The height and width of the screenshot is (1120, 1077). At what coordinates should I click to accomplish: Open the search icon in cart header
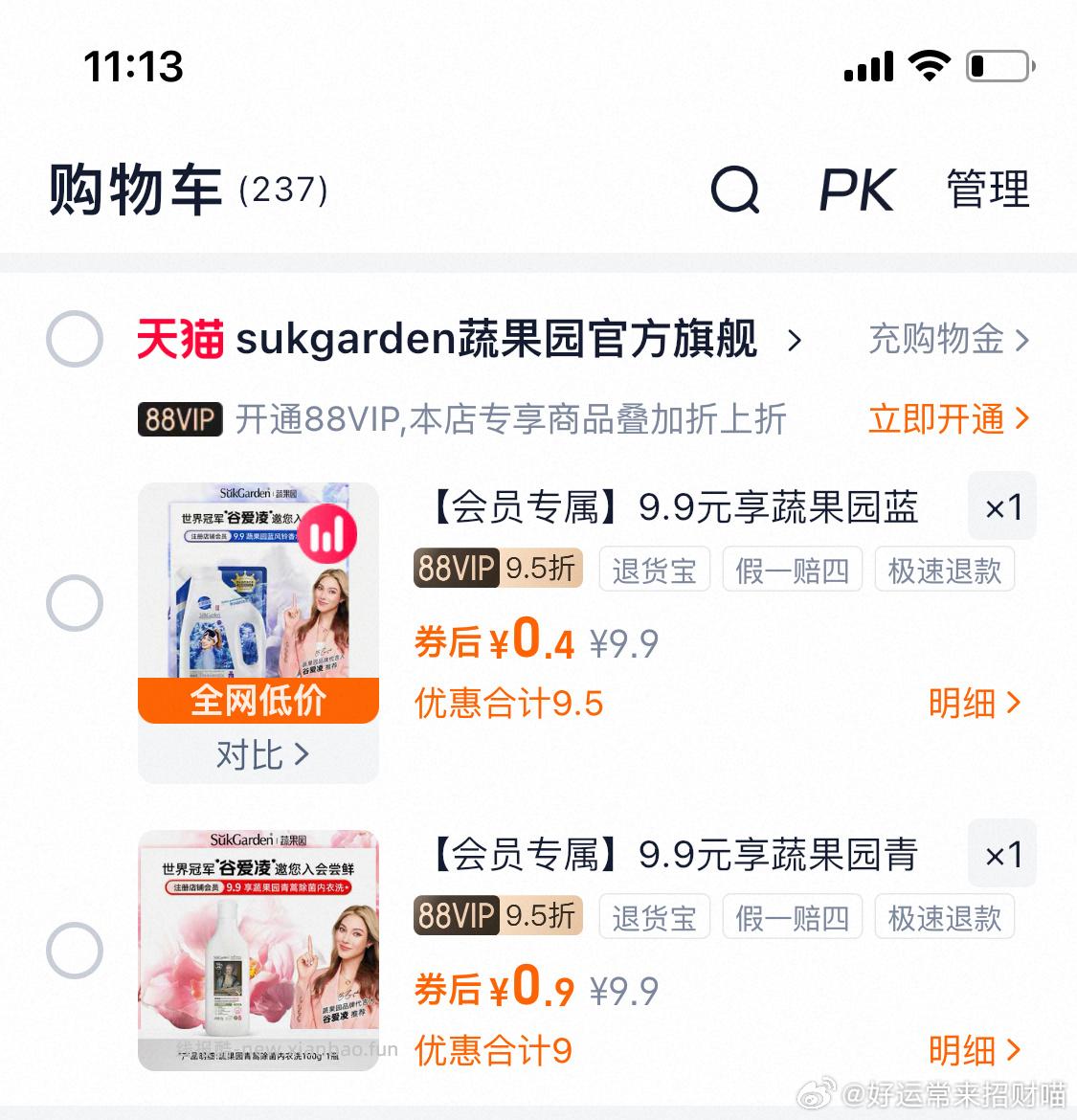(734, 190)
